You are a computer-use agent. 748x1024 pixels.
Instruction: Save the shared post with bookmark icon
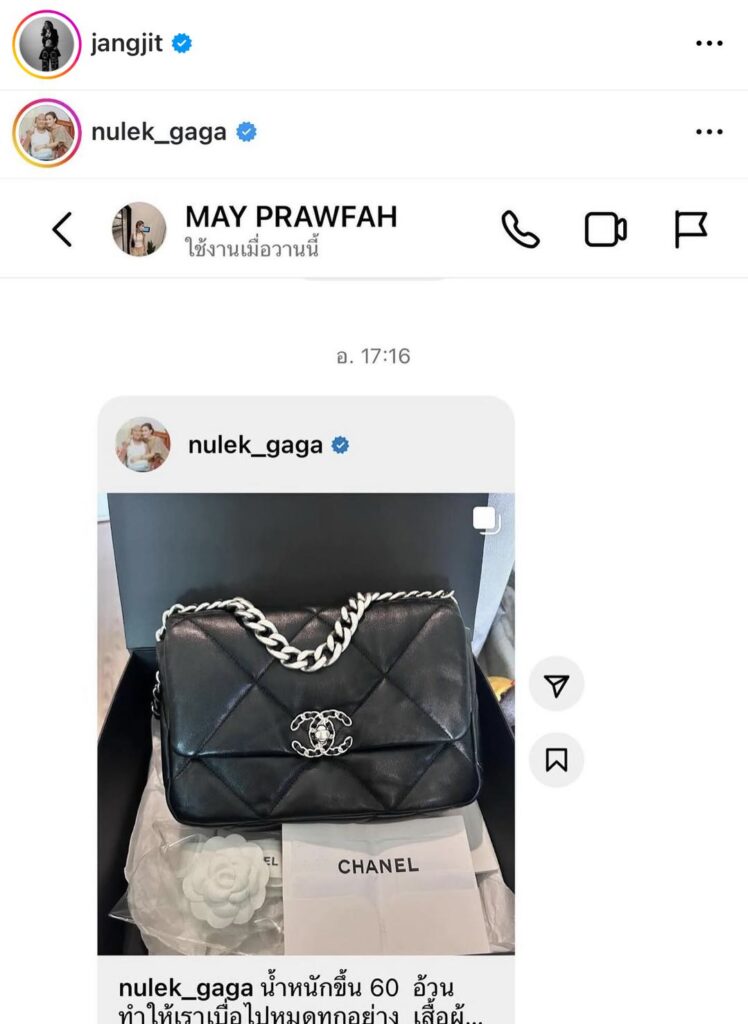pos(556,761)
